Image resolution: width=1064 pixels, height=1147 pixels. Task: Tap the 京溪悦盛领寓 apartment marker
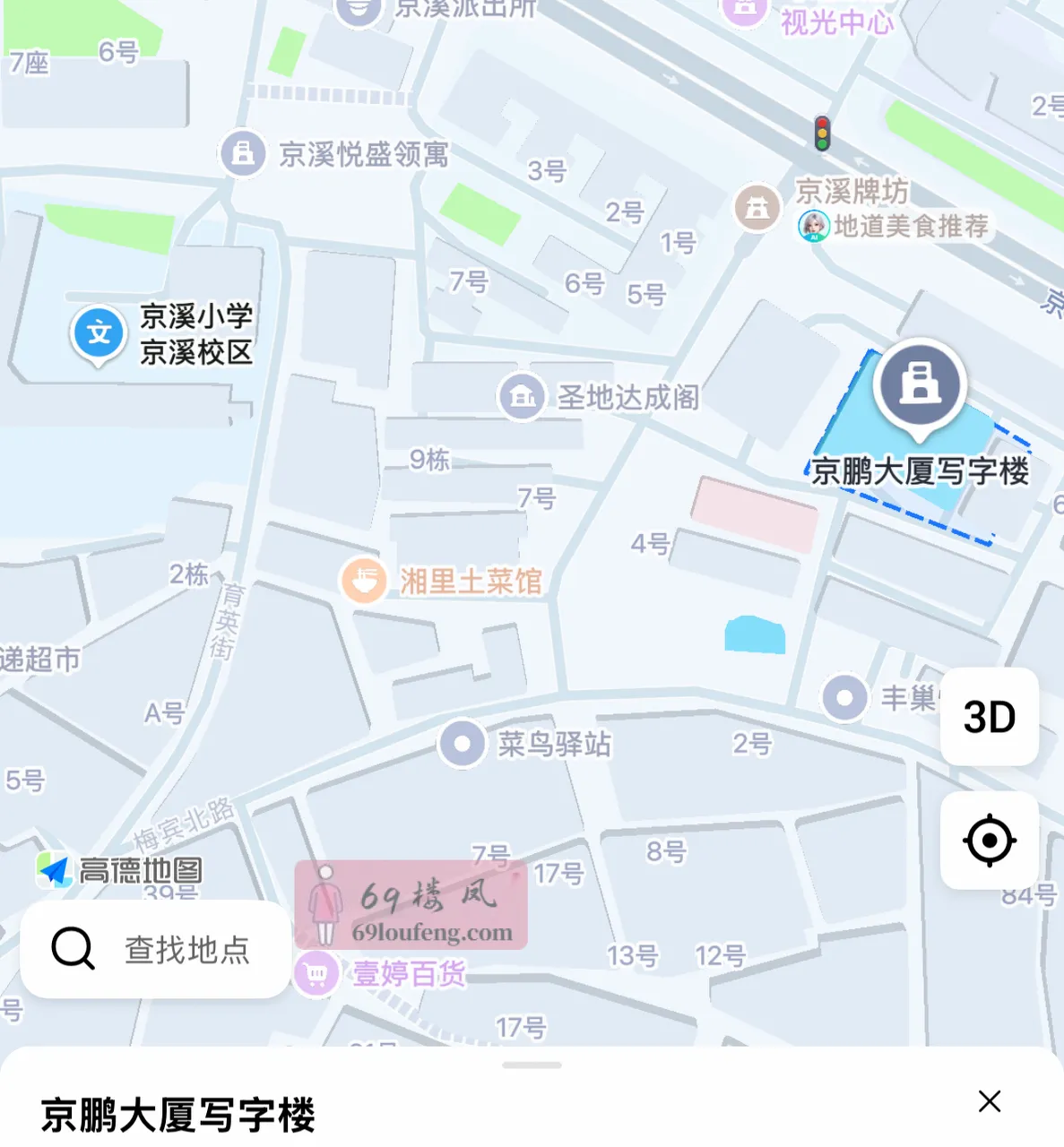(241, 151)
